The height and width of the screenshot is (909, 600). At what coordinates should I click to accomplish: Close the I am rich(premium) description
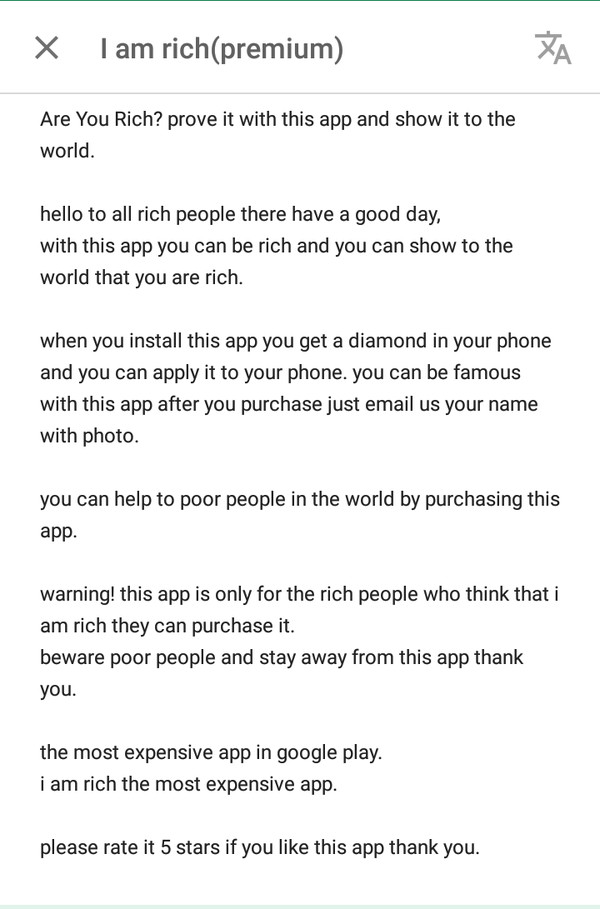[46, 48]
